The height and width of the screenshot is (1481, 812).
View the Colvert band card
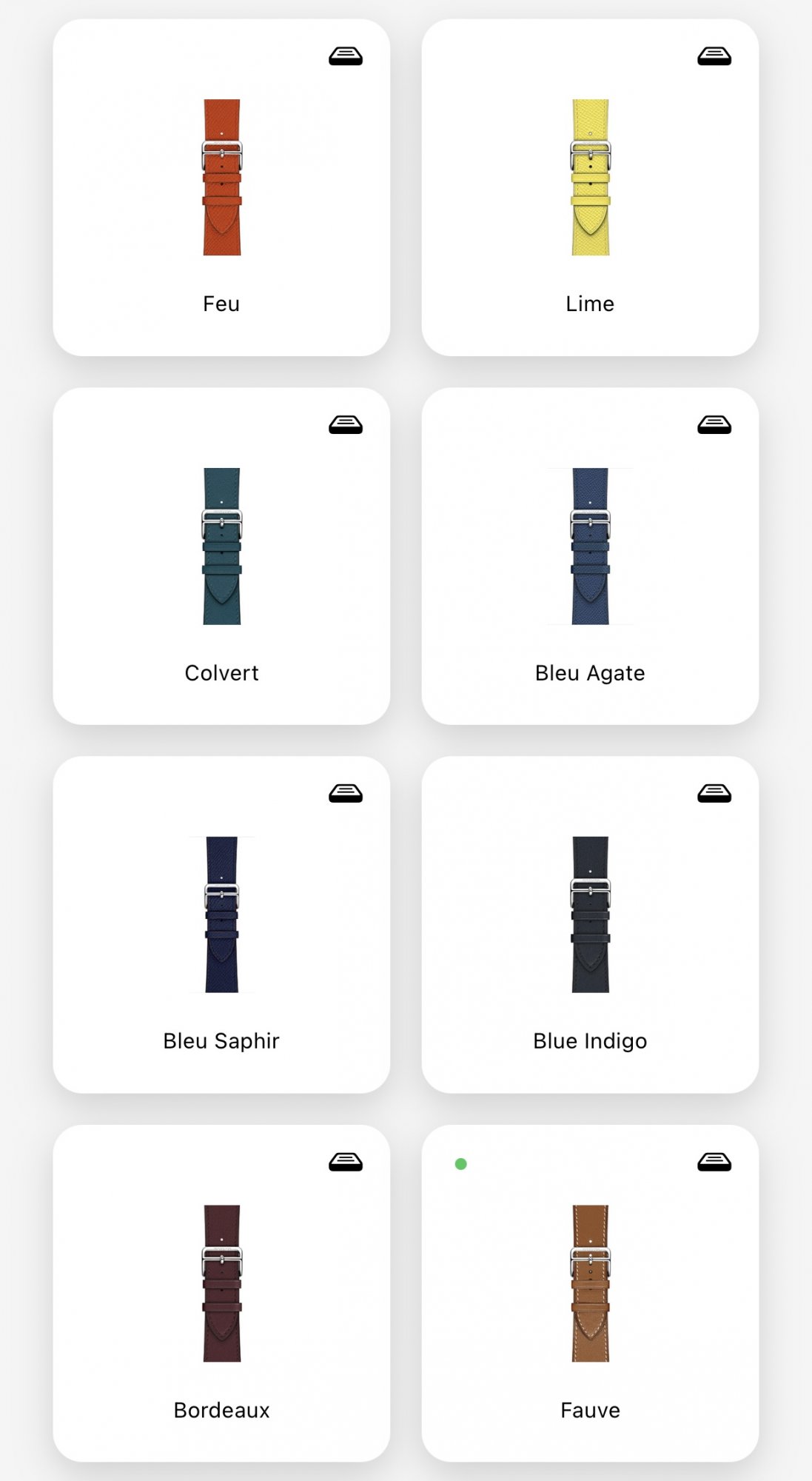(x=221, y=556)
